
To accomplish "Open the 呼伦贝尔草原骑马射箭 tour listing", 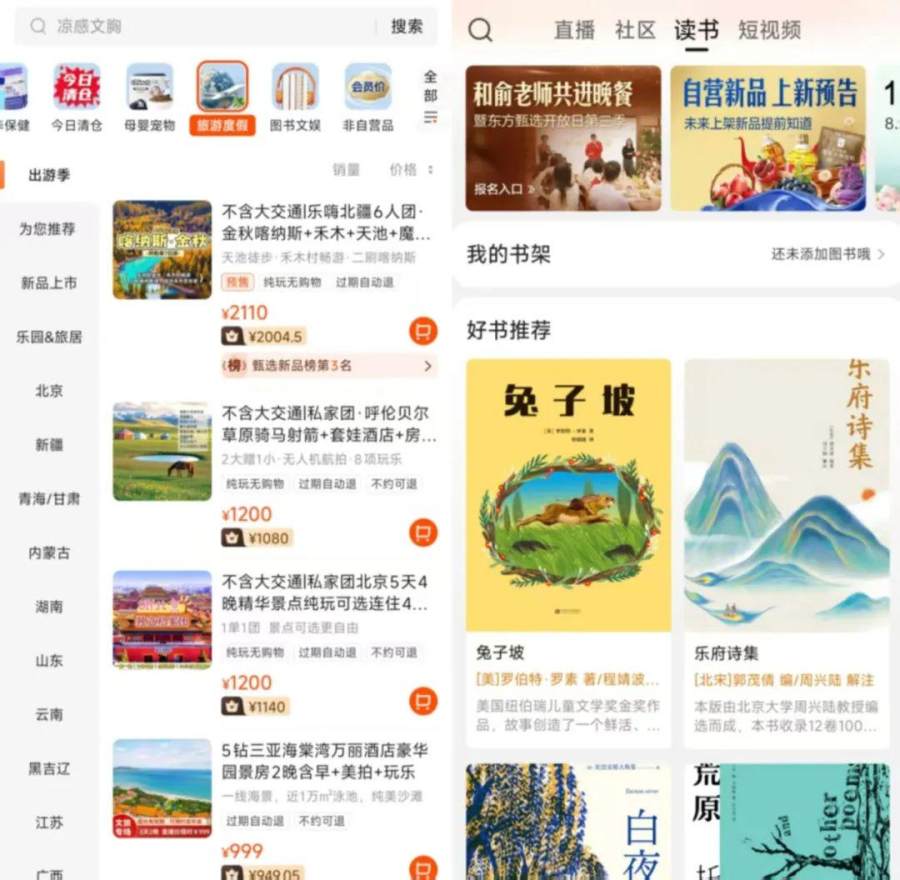I will [x=326, y=424].
